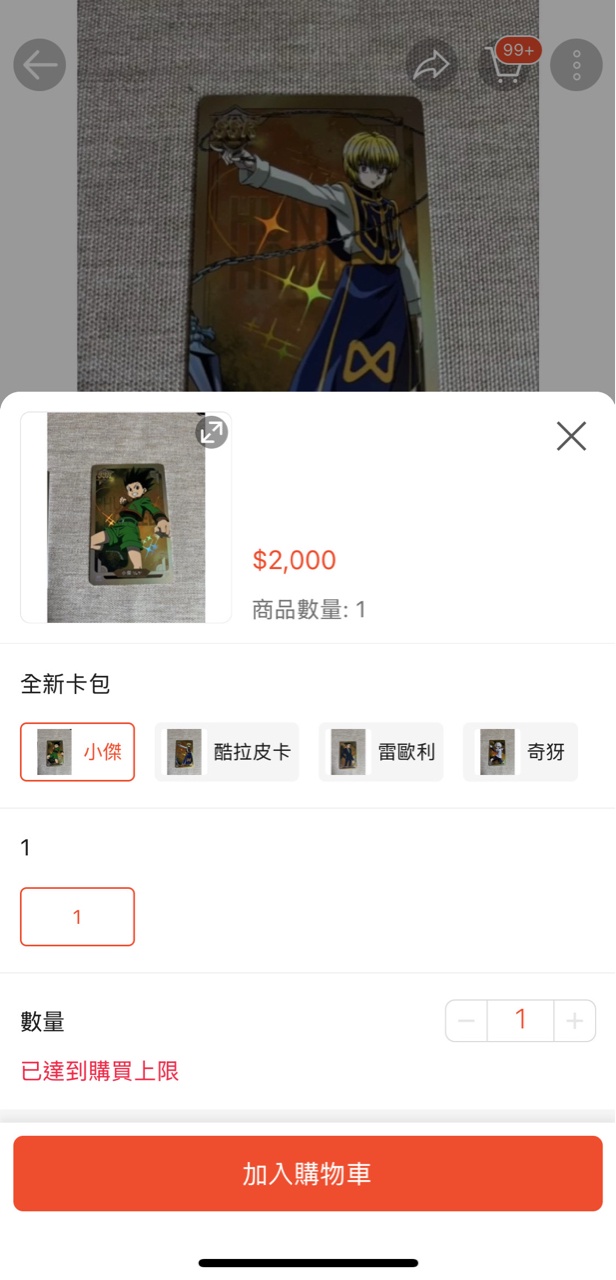Open the three-dot overflow menu

576,66
